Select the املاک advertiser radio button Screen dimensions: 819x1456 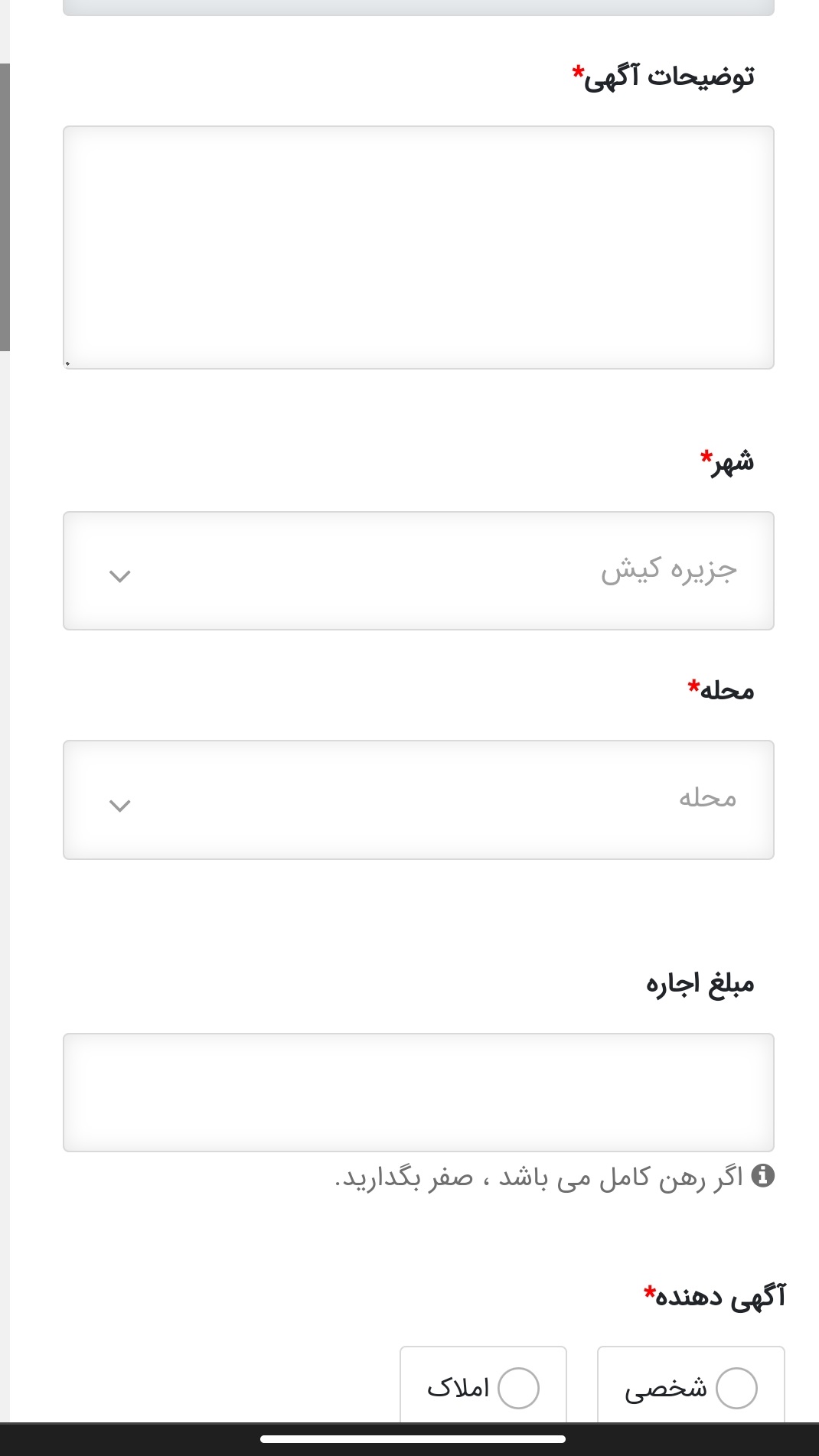point(521,1386)
